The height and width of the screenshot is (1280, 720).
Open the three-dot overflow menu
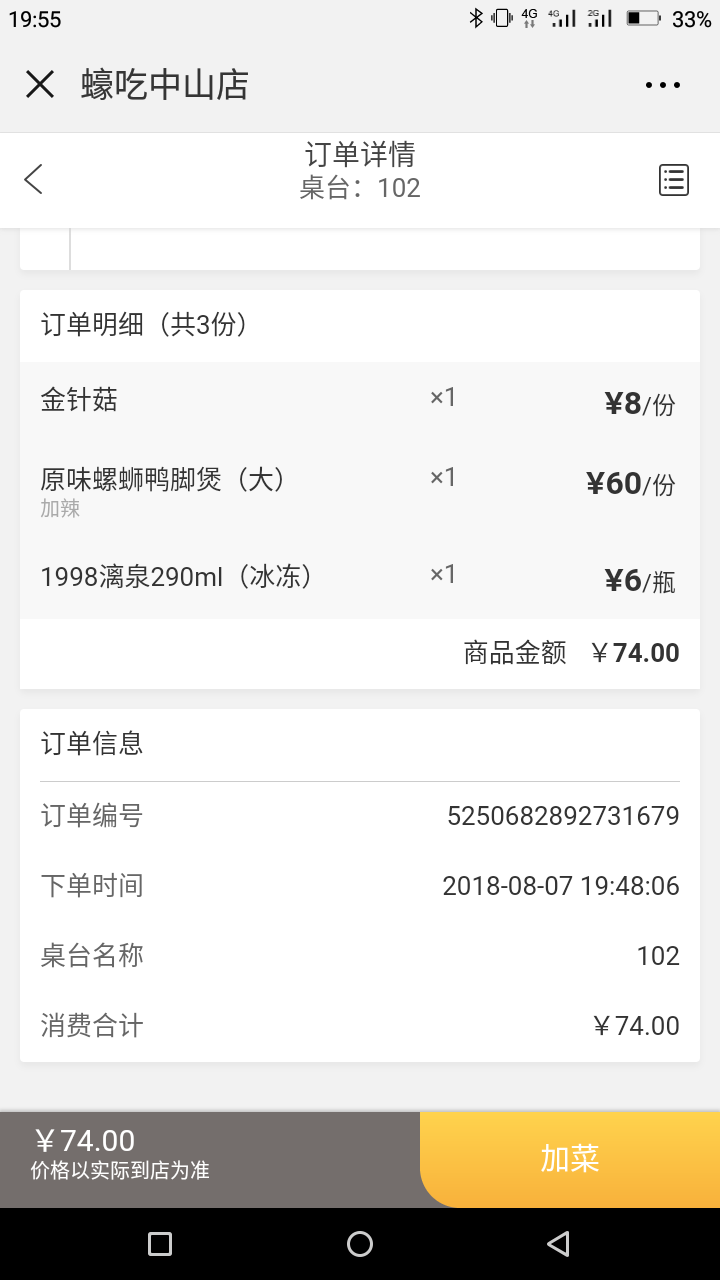pyautogui.click(x=663, y=86)
